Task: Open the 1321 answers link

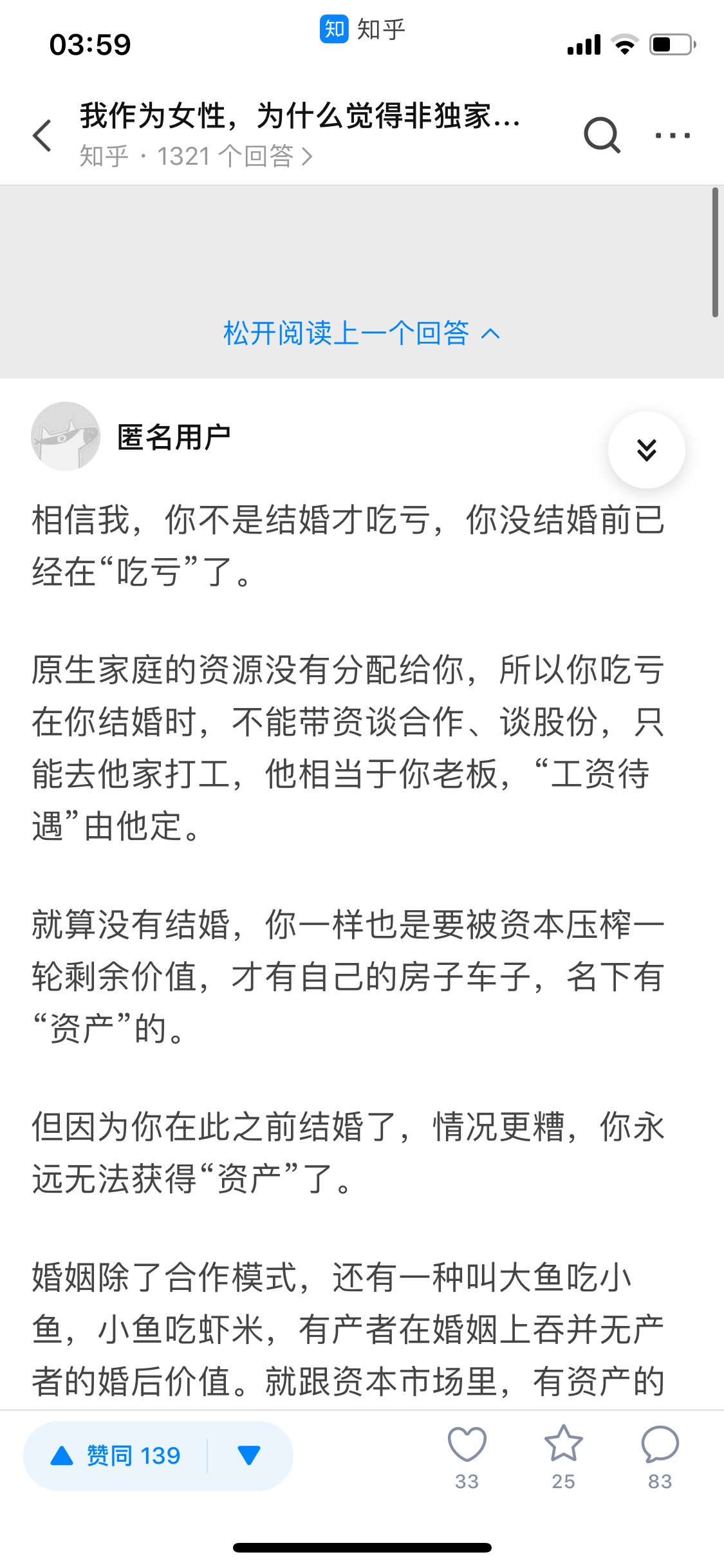Action: click(196, 156)
